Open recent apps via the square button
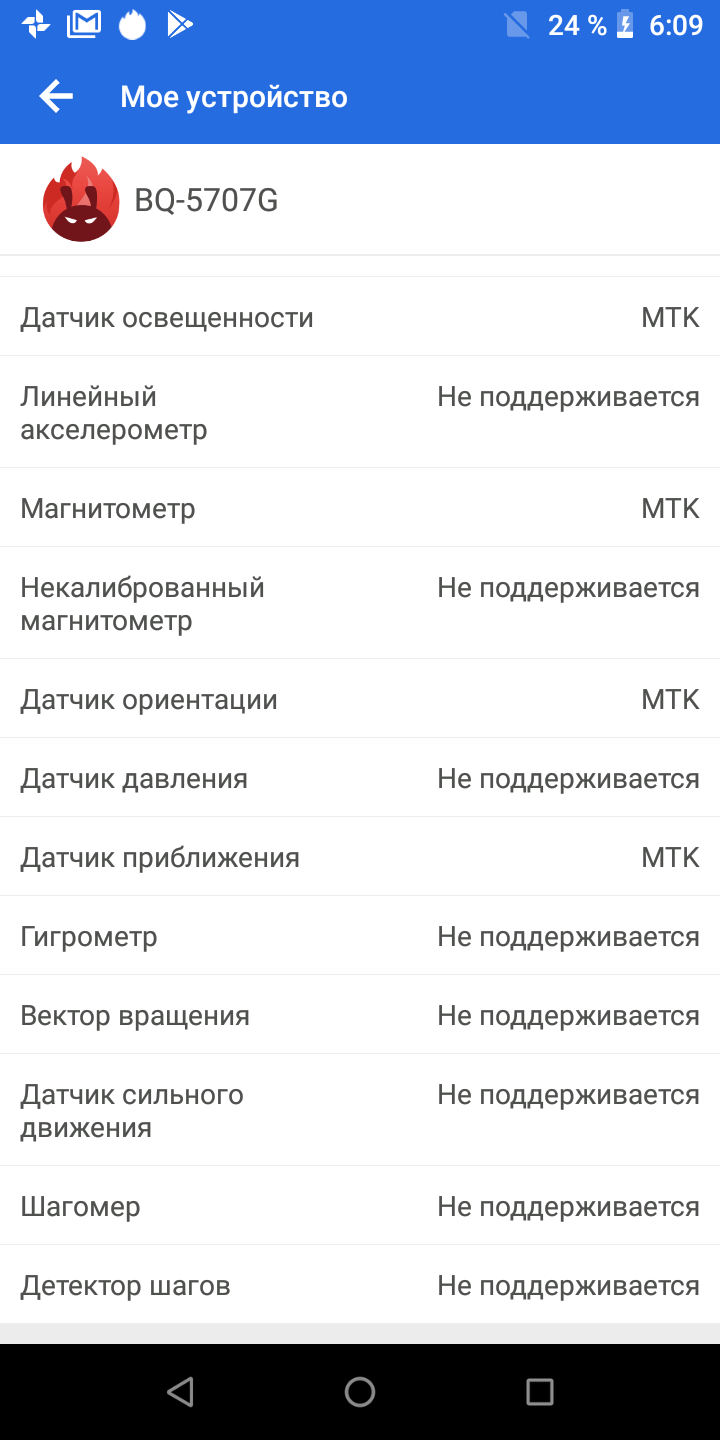Image resolution: width=720 pixels, height=1440 pixels. pyautogui.click(x=540, y=1392)
